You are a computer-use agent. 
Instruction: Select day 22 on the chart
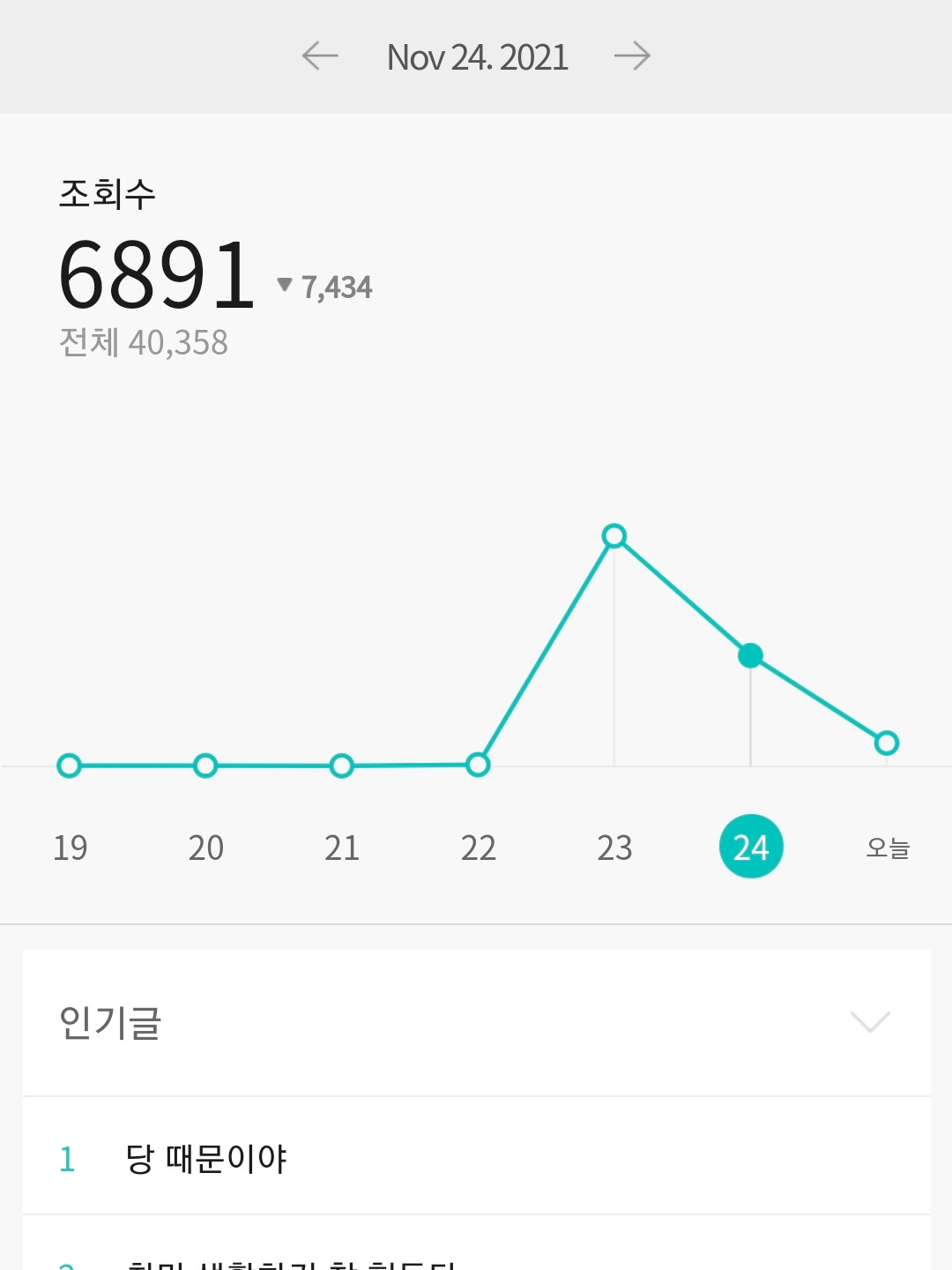point(478,848)
